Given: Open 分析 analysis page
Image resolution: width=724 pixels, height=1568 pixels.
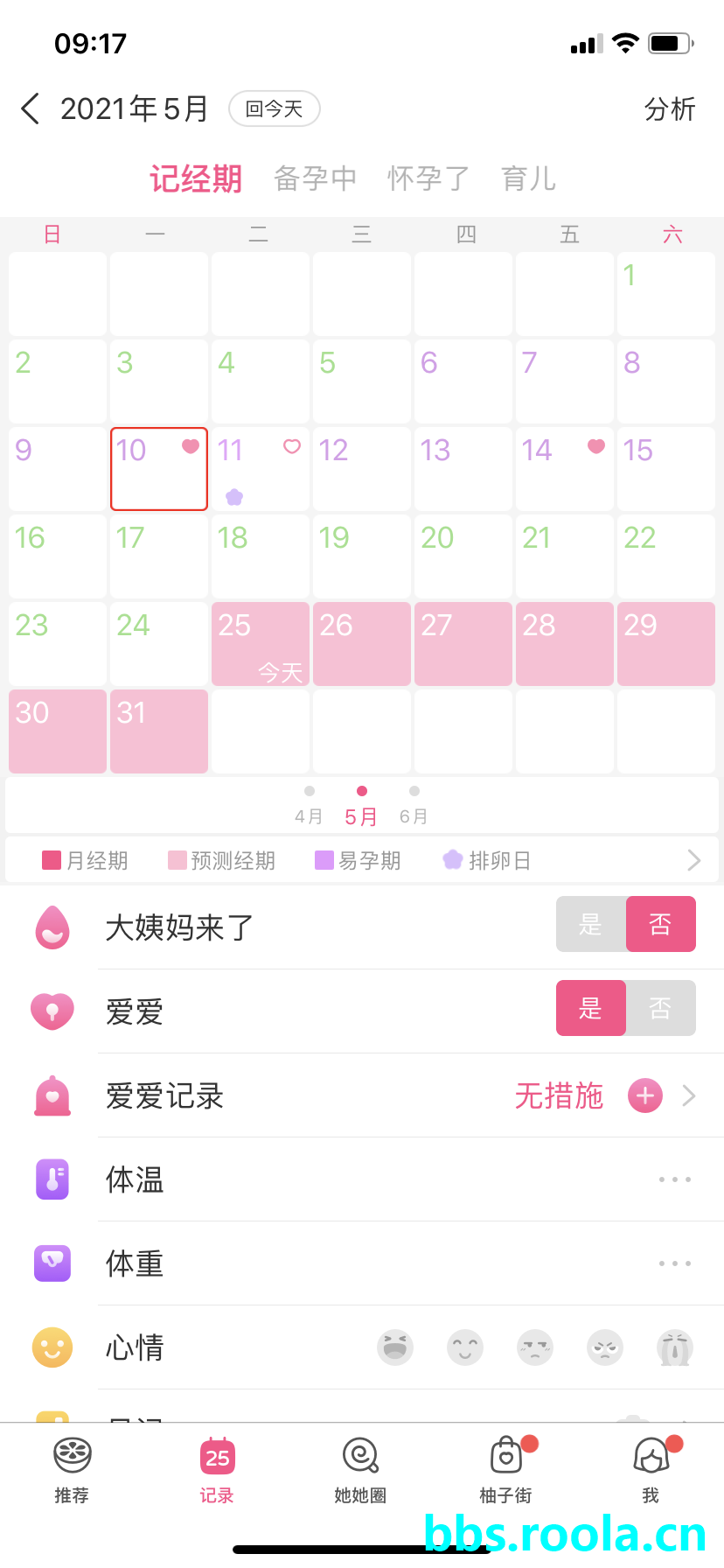Looking at the screenshot, I should (x=669, y=109).
